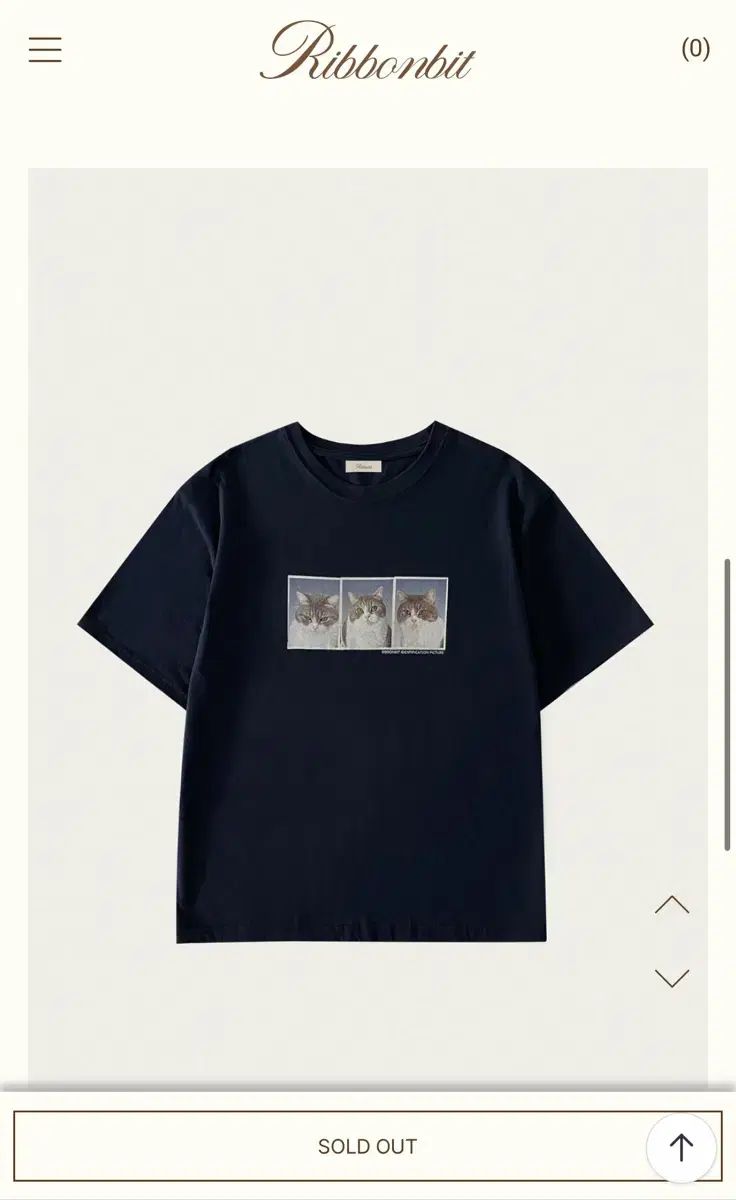Go to Ribbonbit homepage via header logo

point(368,55)
